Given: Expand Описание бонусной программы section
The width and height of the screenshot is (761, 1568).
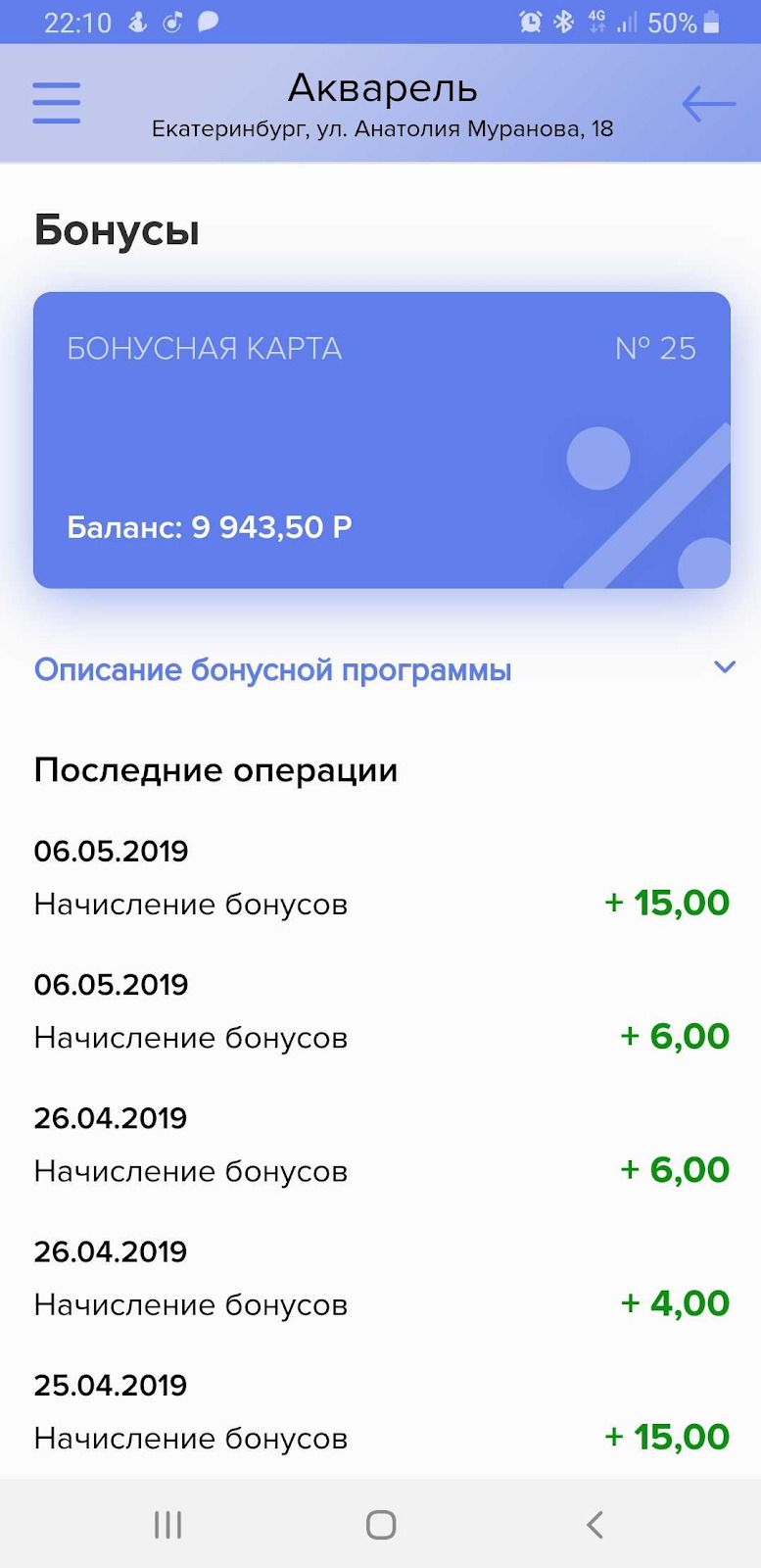Looking at the screenshot, I should [x=384, y=670].
